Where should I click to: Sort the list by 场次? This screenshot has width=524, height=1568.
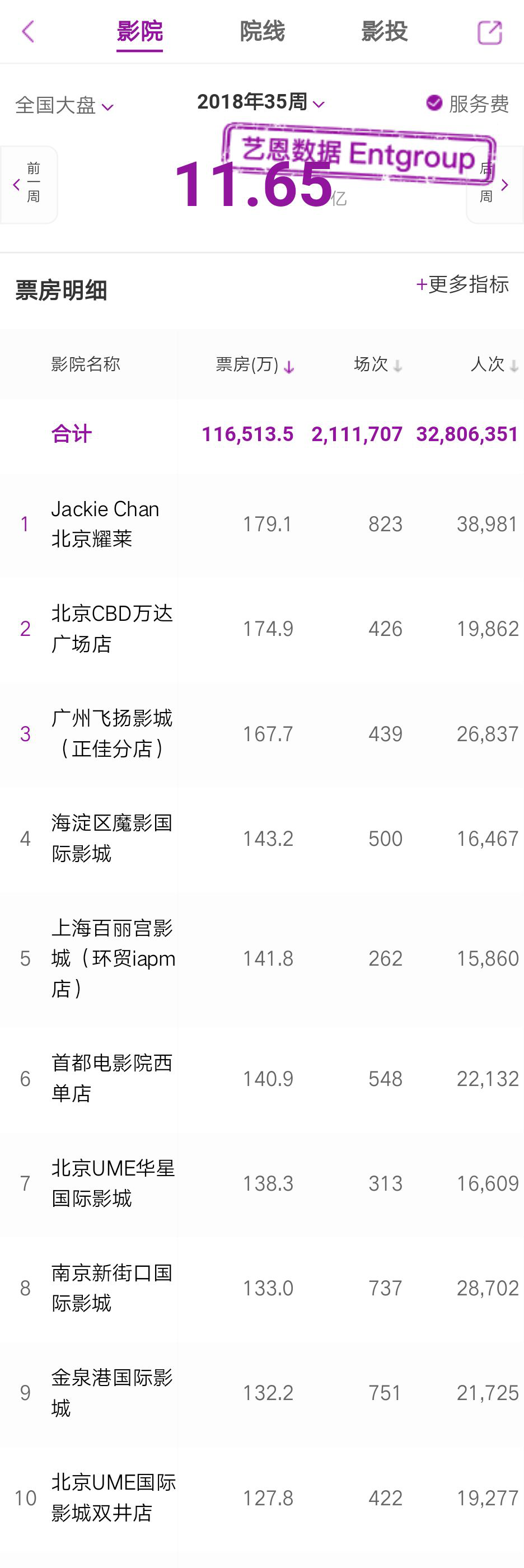[x=377, y=364]
